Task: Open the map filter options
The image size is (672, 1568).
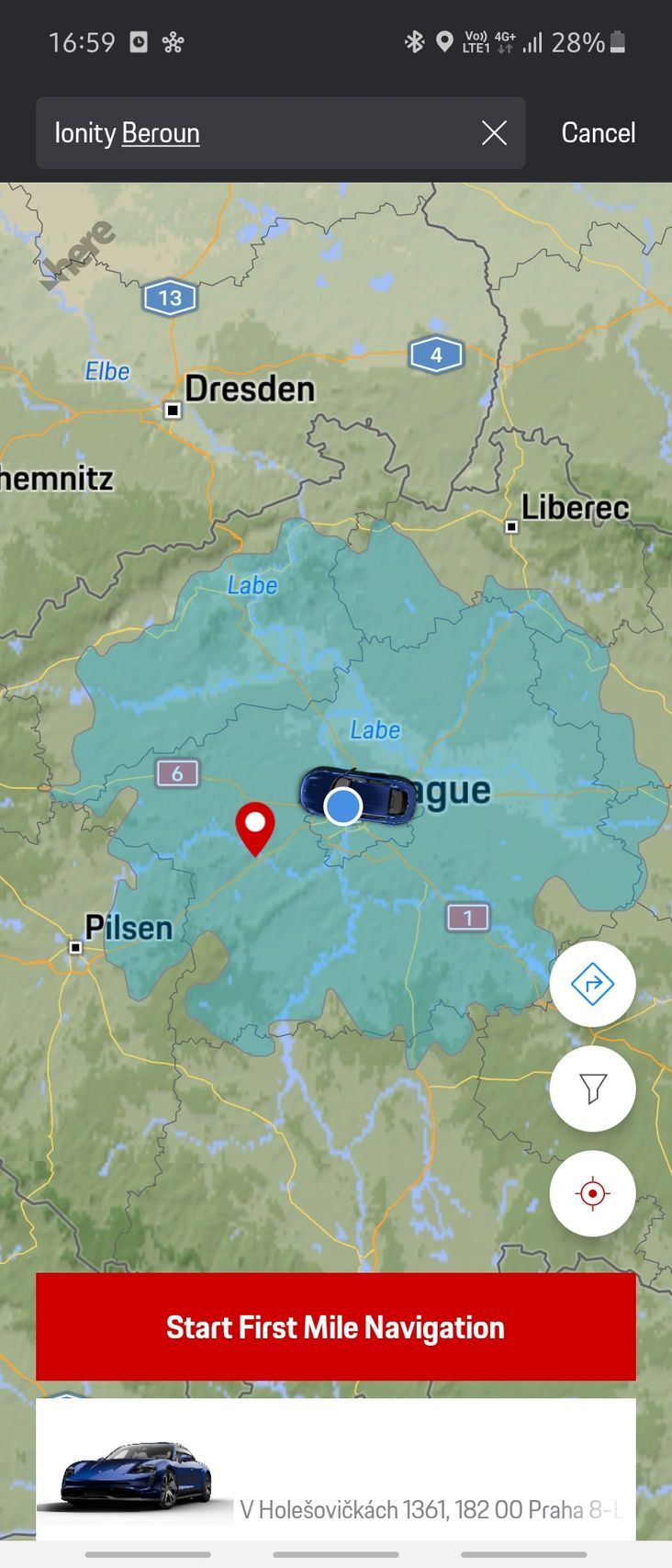Action: [x=592, y=1089]
